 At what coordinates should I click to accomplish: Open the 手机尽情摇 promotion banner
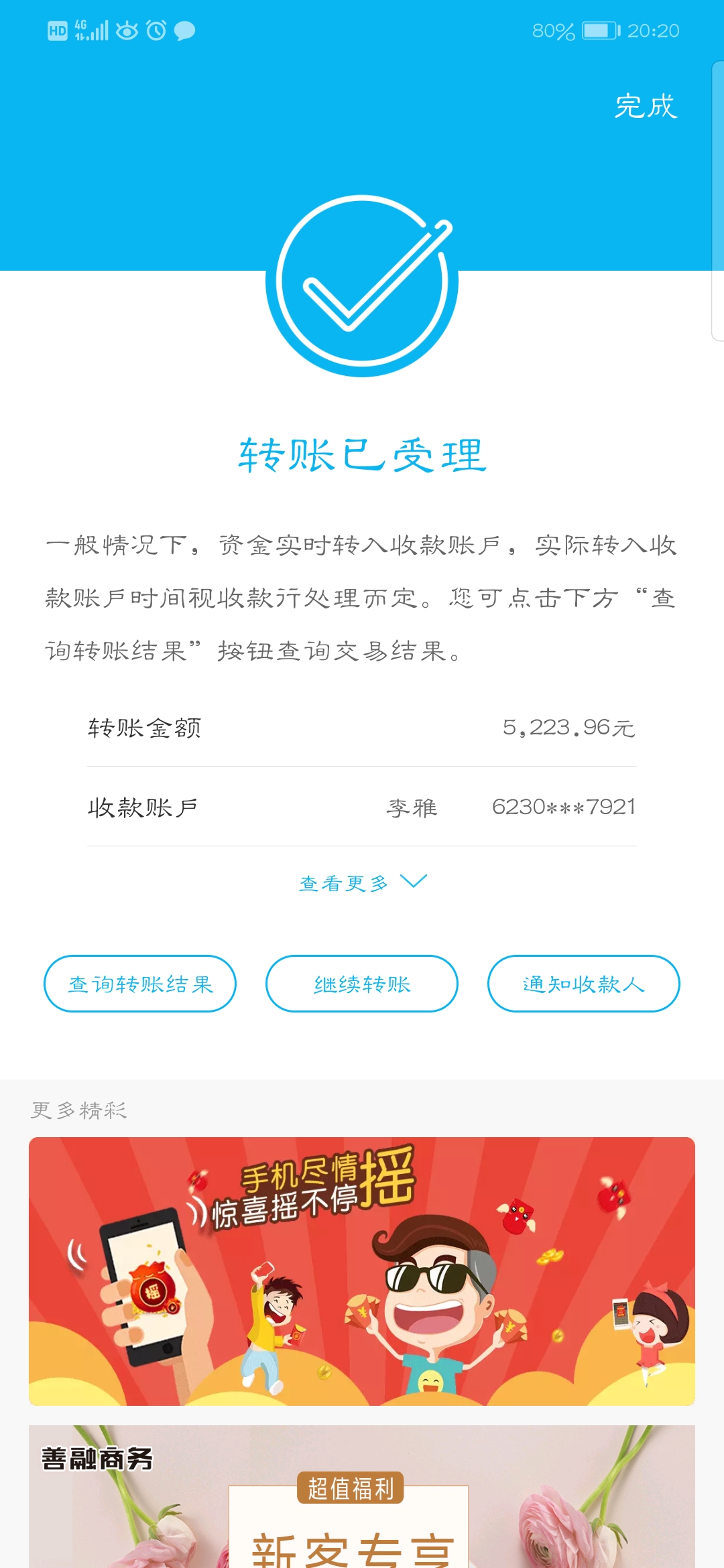coord(362,1271)
